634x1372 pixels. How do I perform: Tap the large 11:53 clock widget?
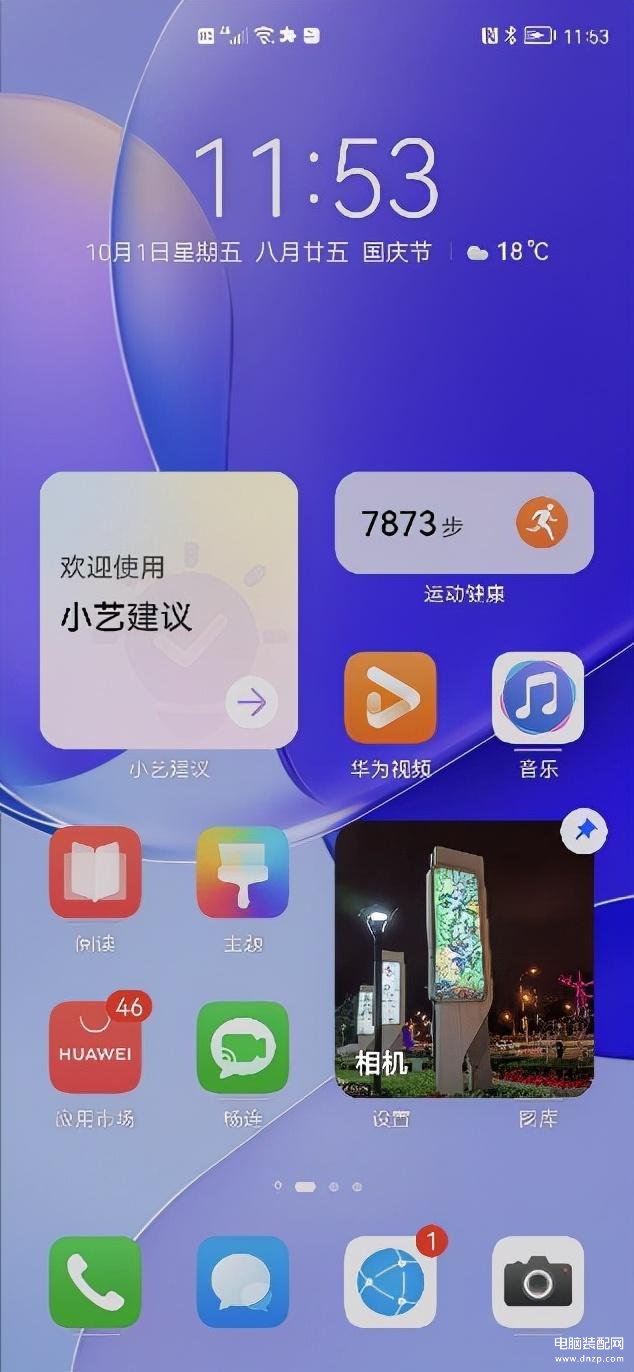tap(316, 180)
